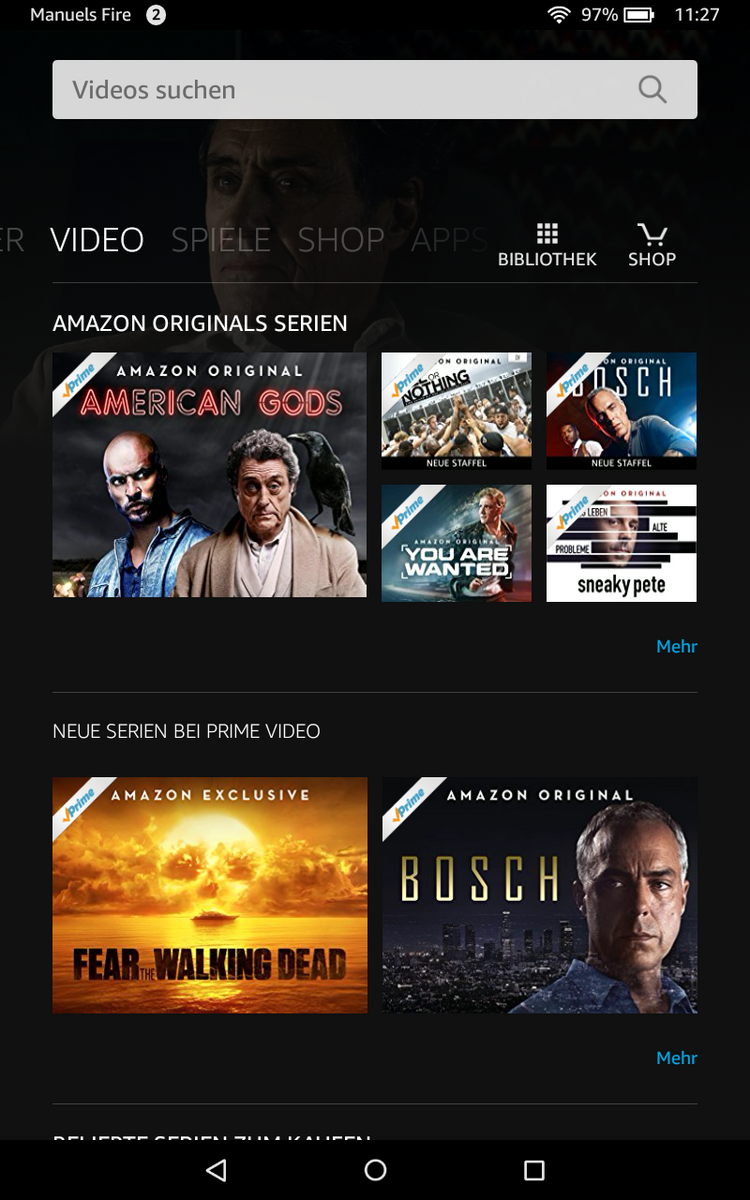Screen dimensions: 750x1200
Task: Switch to the SPIELE tab
Action: pyautogui.click(x=221, y=240)
